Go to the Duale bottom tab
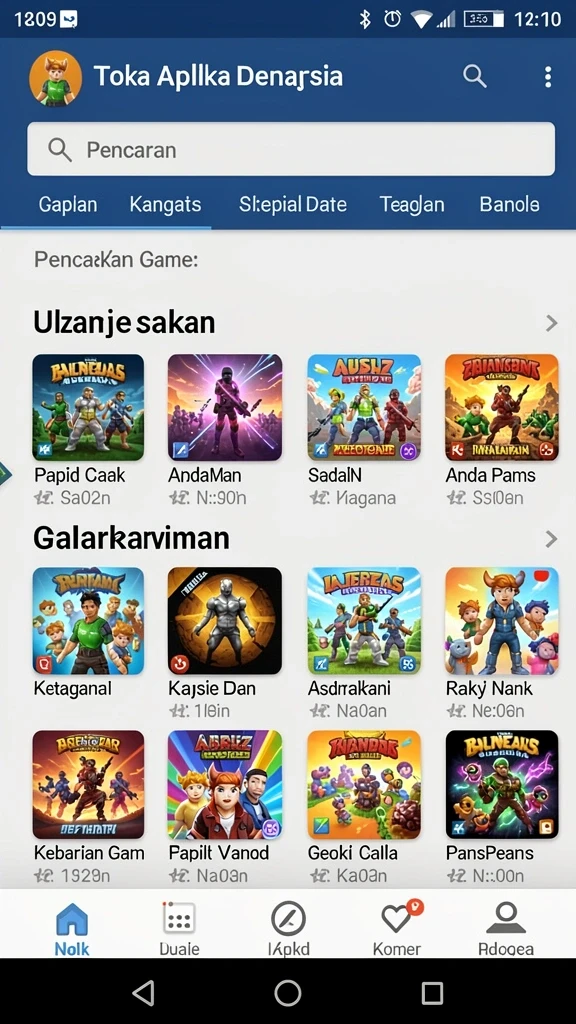 [179, 928]
